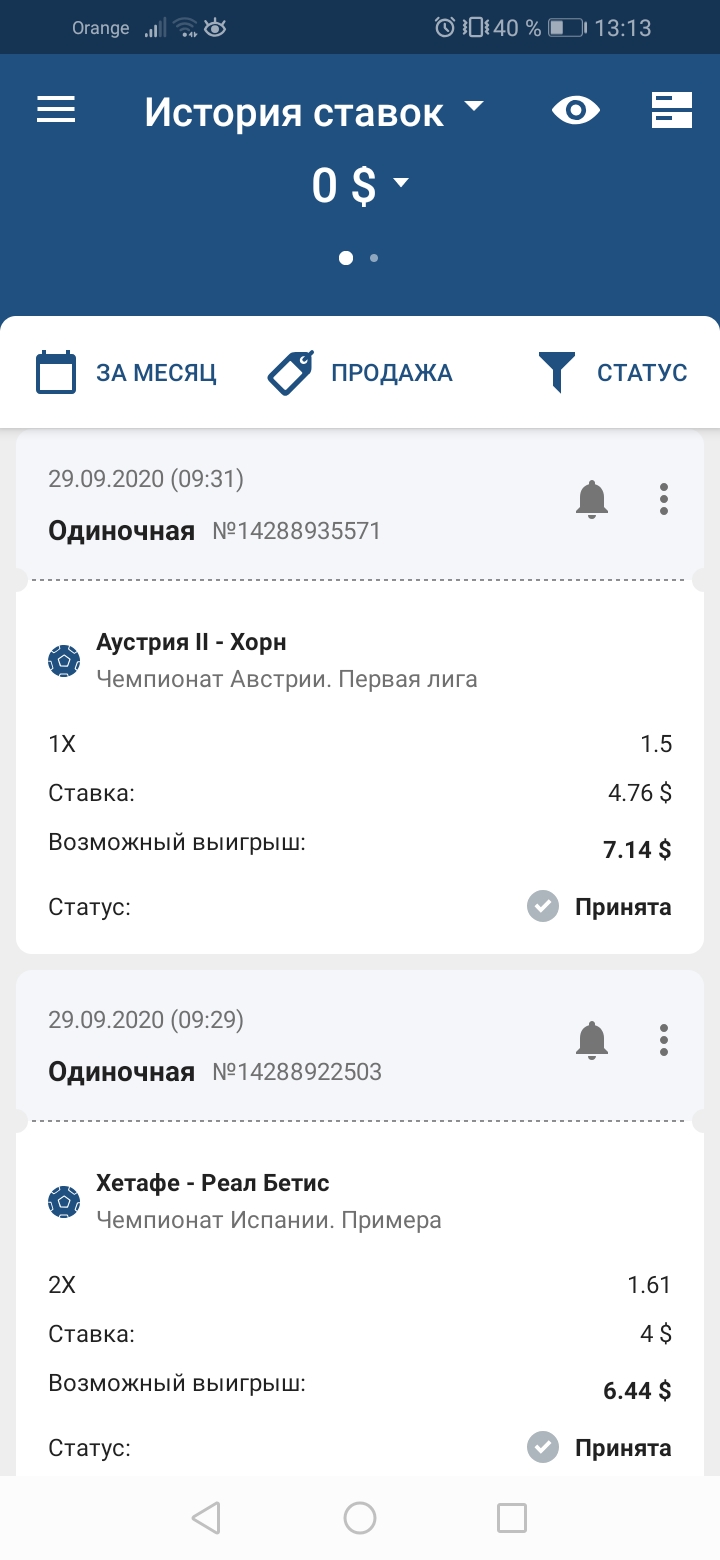Open the Статус filter
Screen dimensions: 720x1560
pyautogui.click(x=612, y=373)
